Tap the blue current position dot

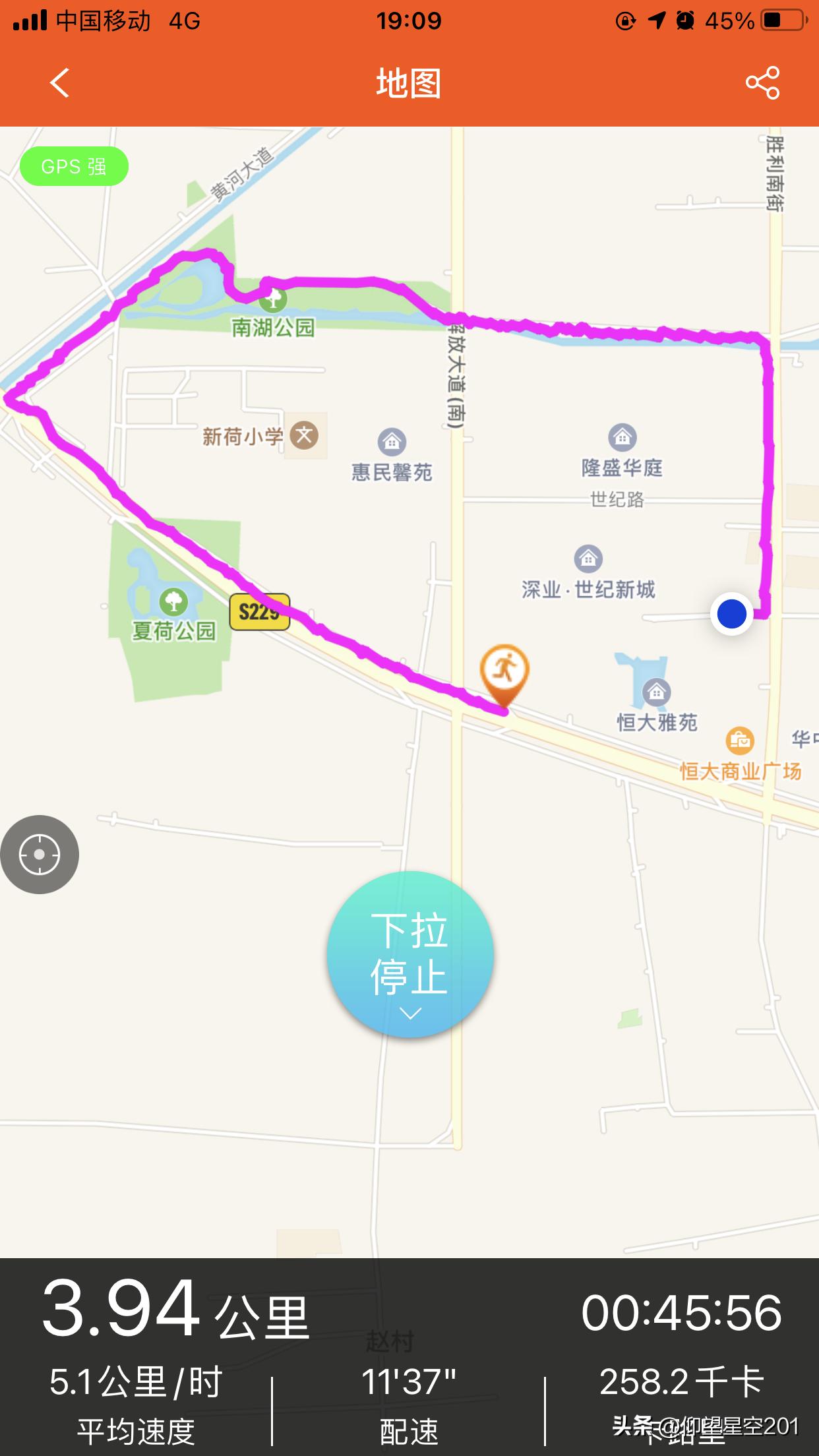click(732, 613)
